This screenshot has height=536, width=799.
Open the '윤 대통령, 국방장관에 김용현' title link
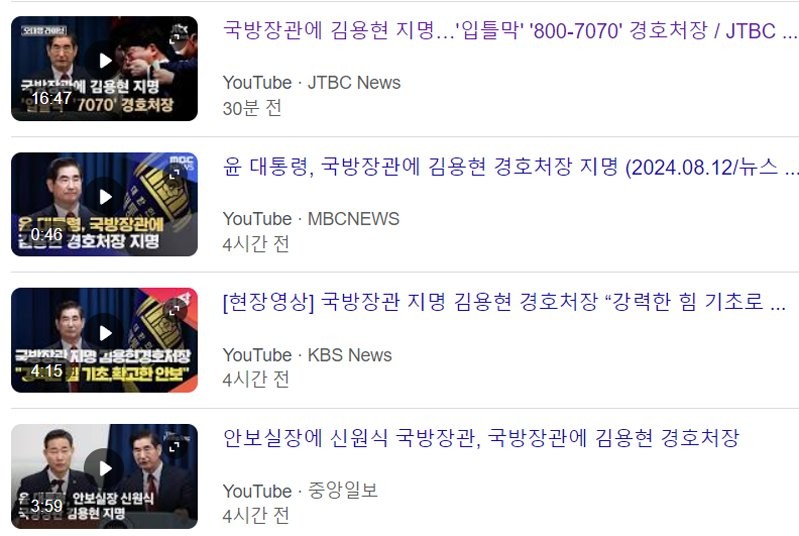510,167
